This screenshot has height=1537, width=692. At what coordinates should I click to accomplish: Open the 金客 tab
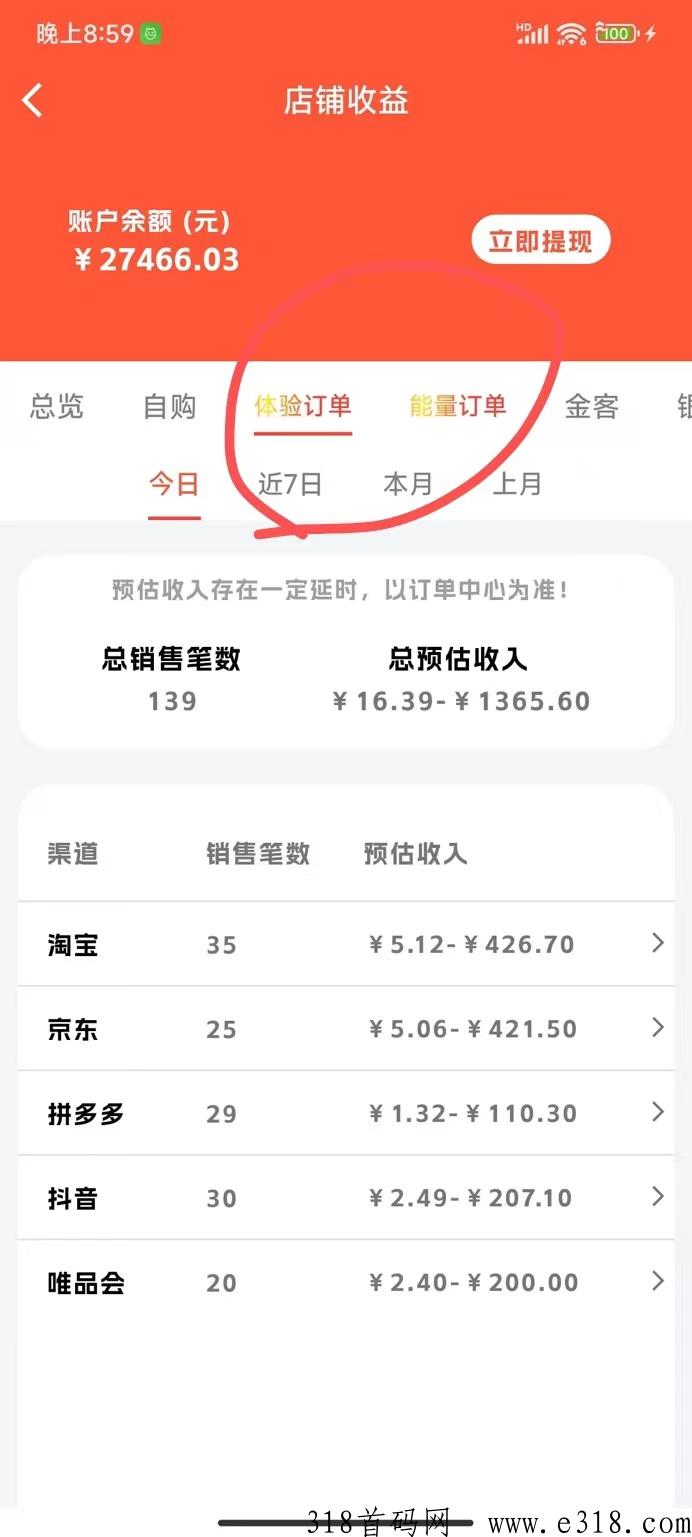[592, 407]
